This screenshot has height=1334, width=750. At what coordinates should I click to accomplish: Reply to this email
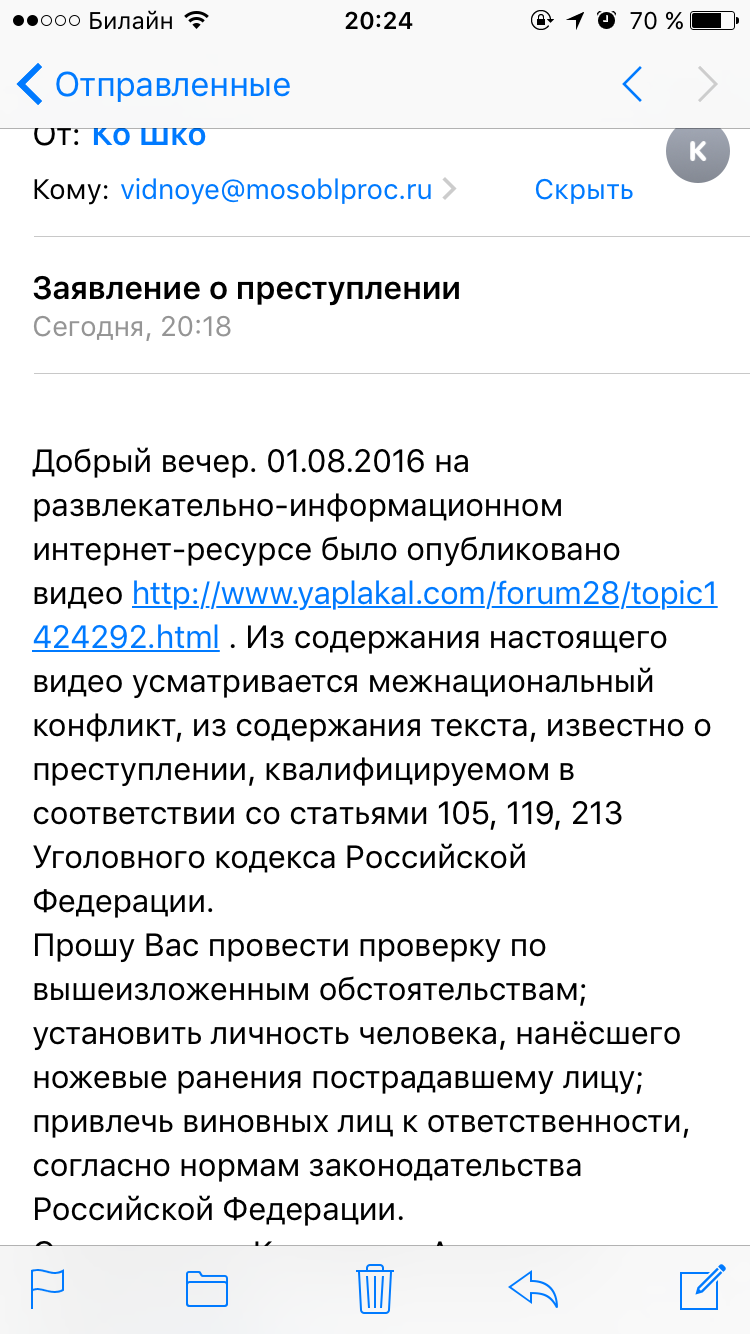(x=533, y=1287)
